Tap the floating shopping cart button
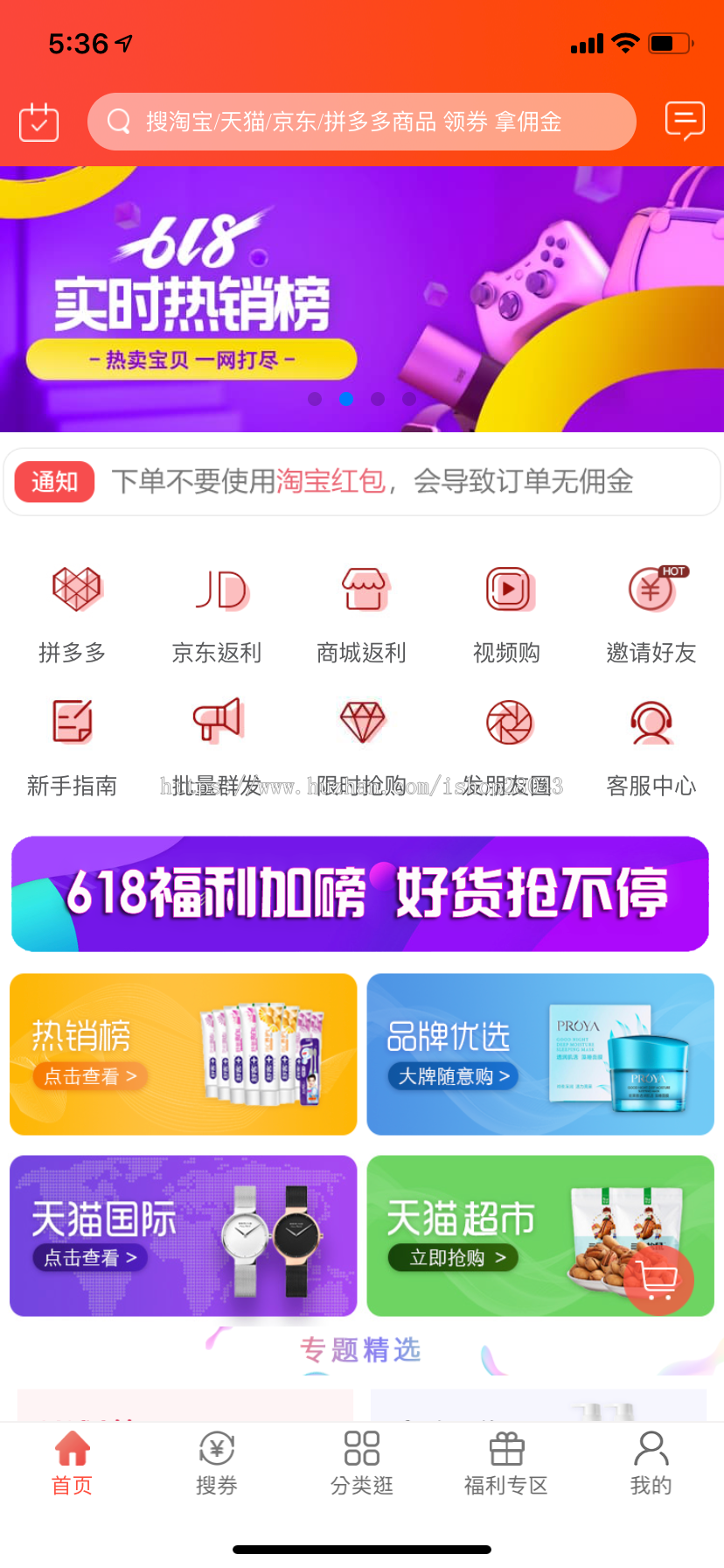This screenshot has width=724, height=1568. coord(660,1279)
